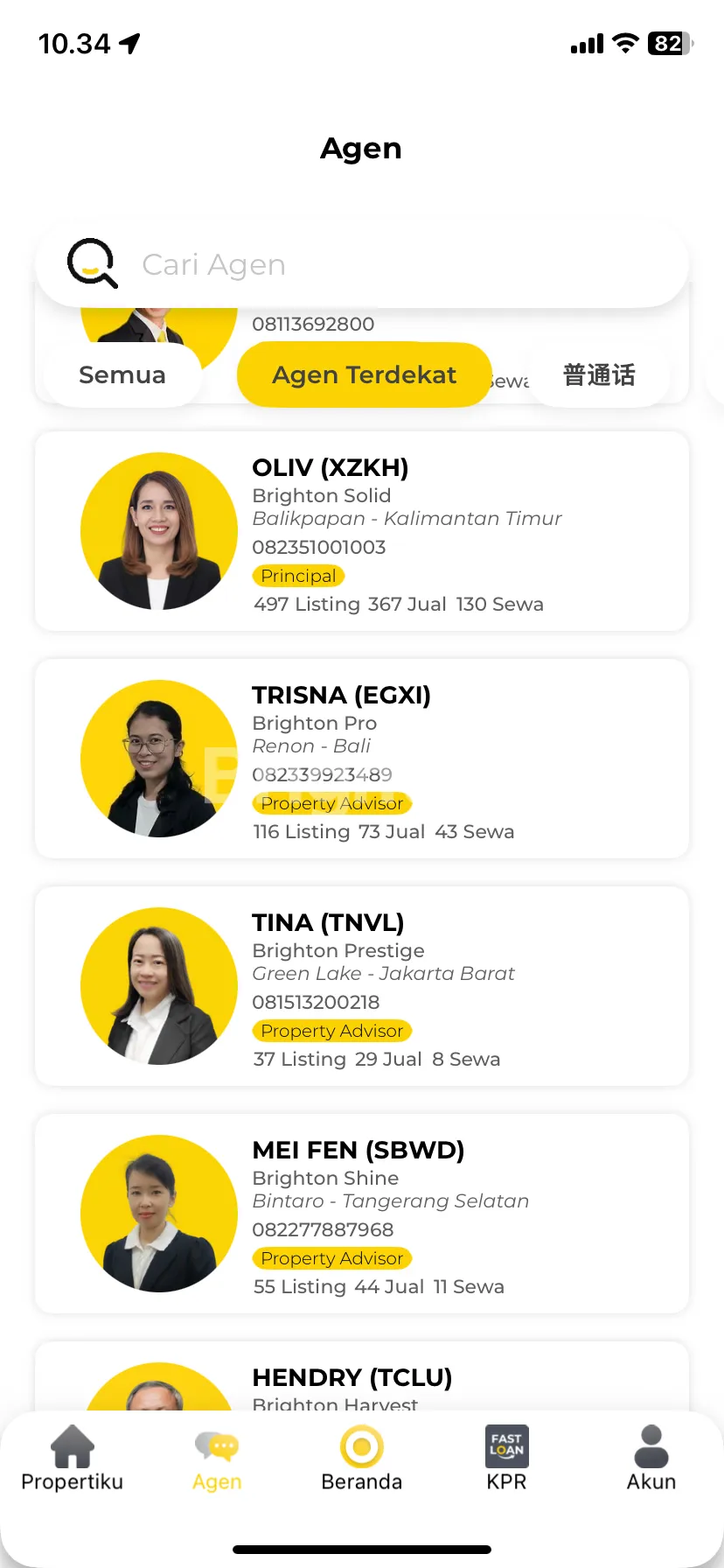
Task: Tap the Cari Agen search field
Action: pyautogui.click(x=385, y=264)
